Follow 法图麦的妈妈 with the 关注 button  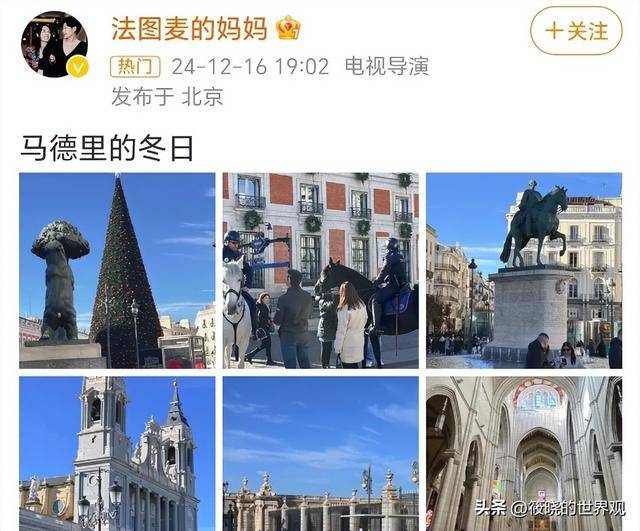point(577,31)
